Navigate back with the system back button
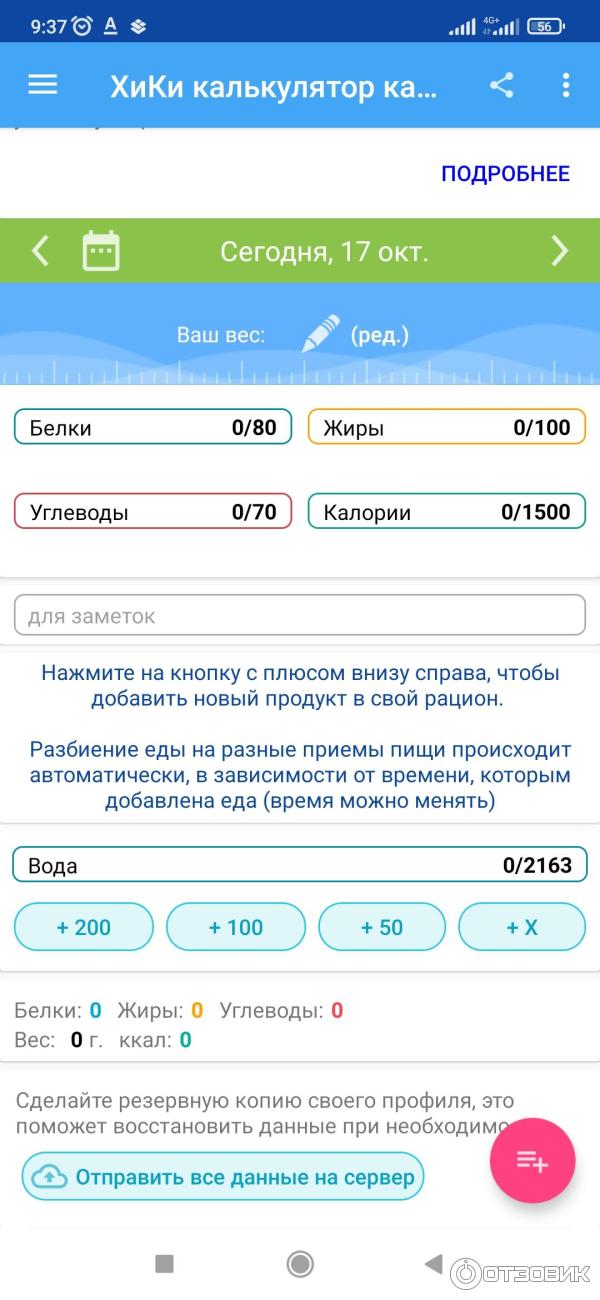This screenshot has width=600, height=1300. pos(433,1264)
